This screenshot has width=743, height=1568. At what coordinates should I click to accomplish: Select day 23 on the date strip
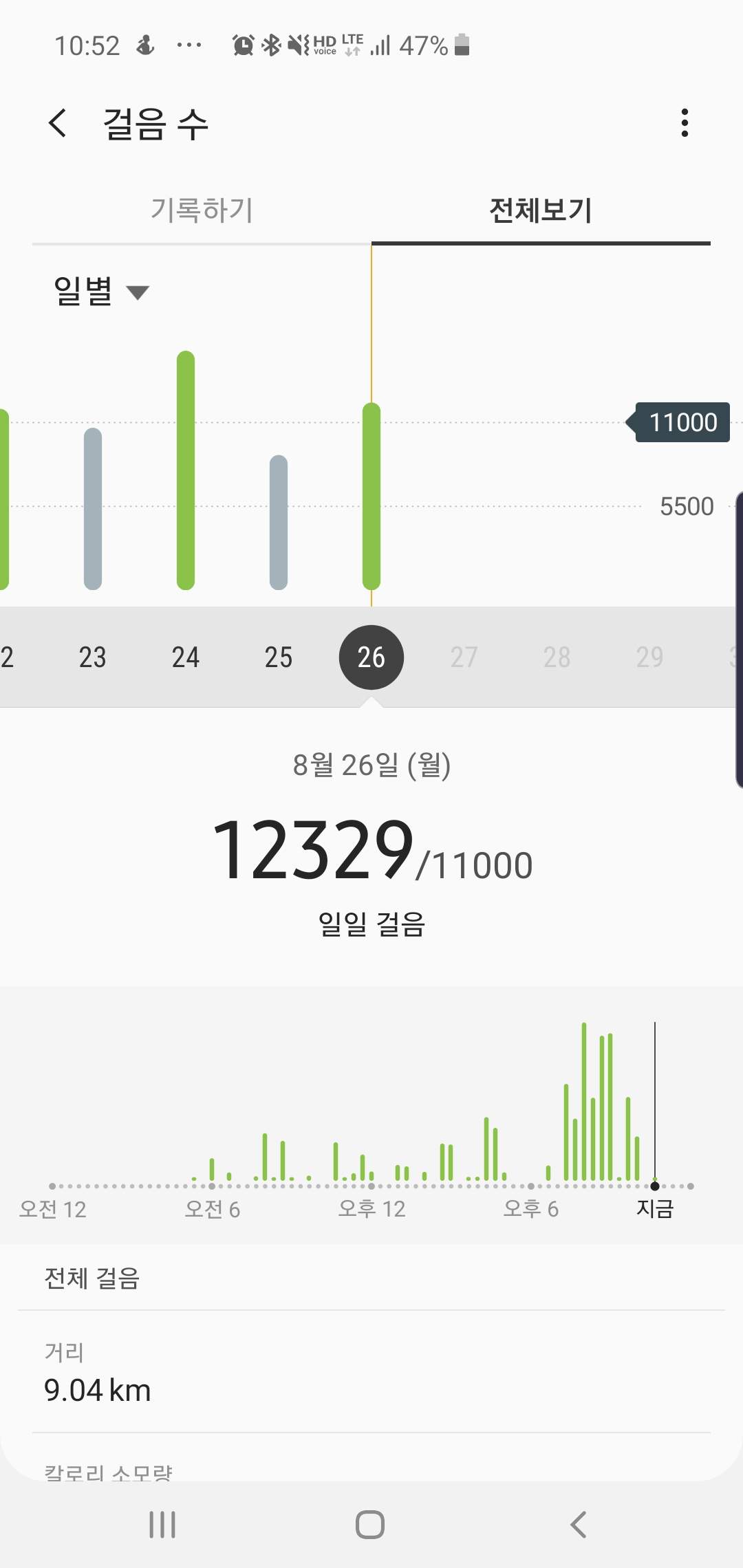pos(93,657)
